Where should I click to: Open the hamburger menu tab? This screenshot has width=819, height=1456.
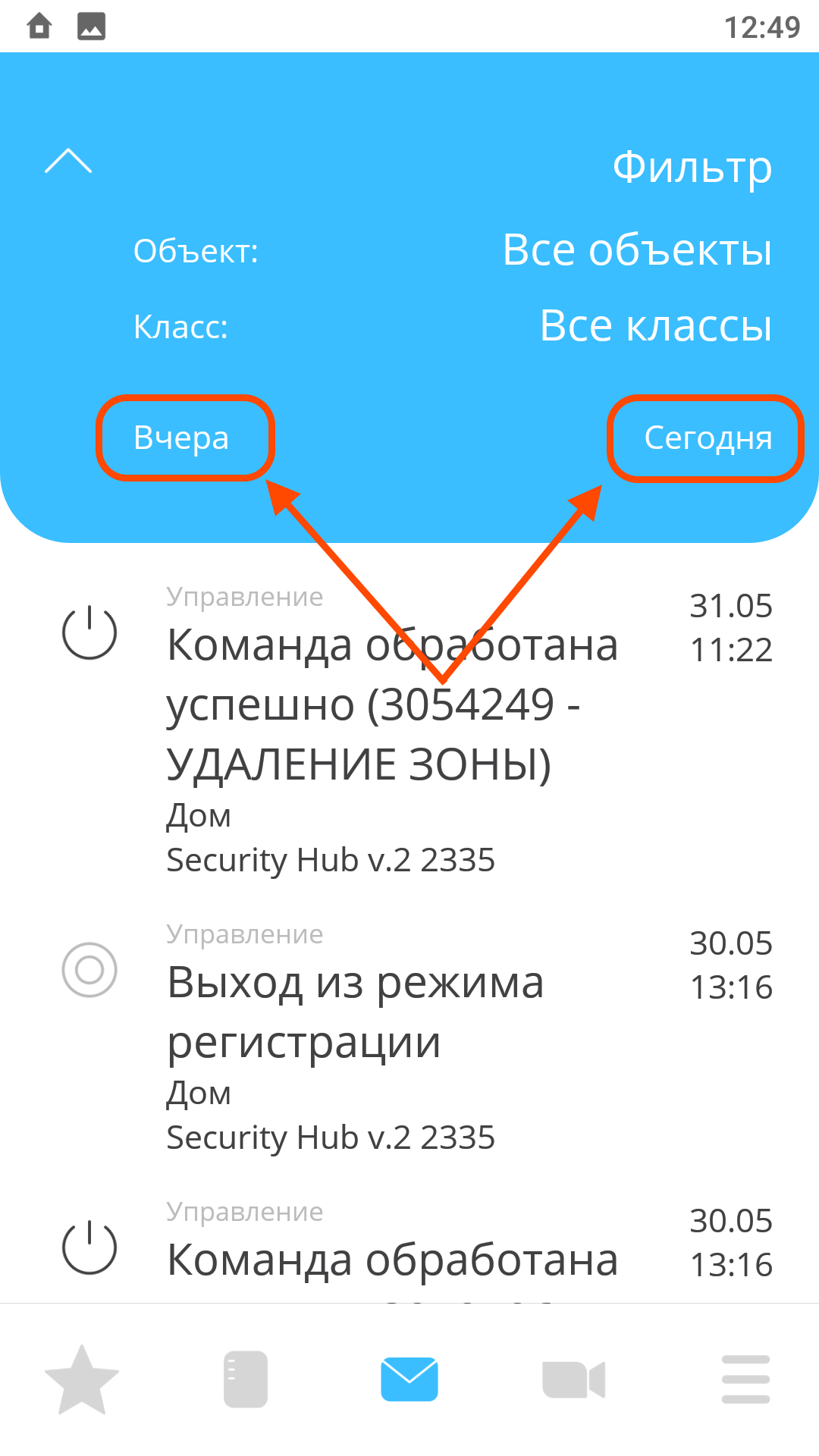click(x=745, y=1379)
